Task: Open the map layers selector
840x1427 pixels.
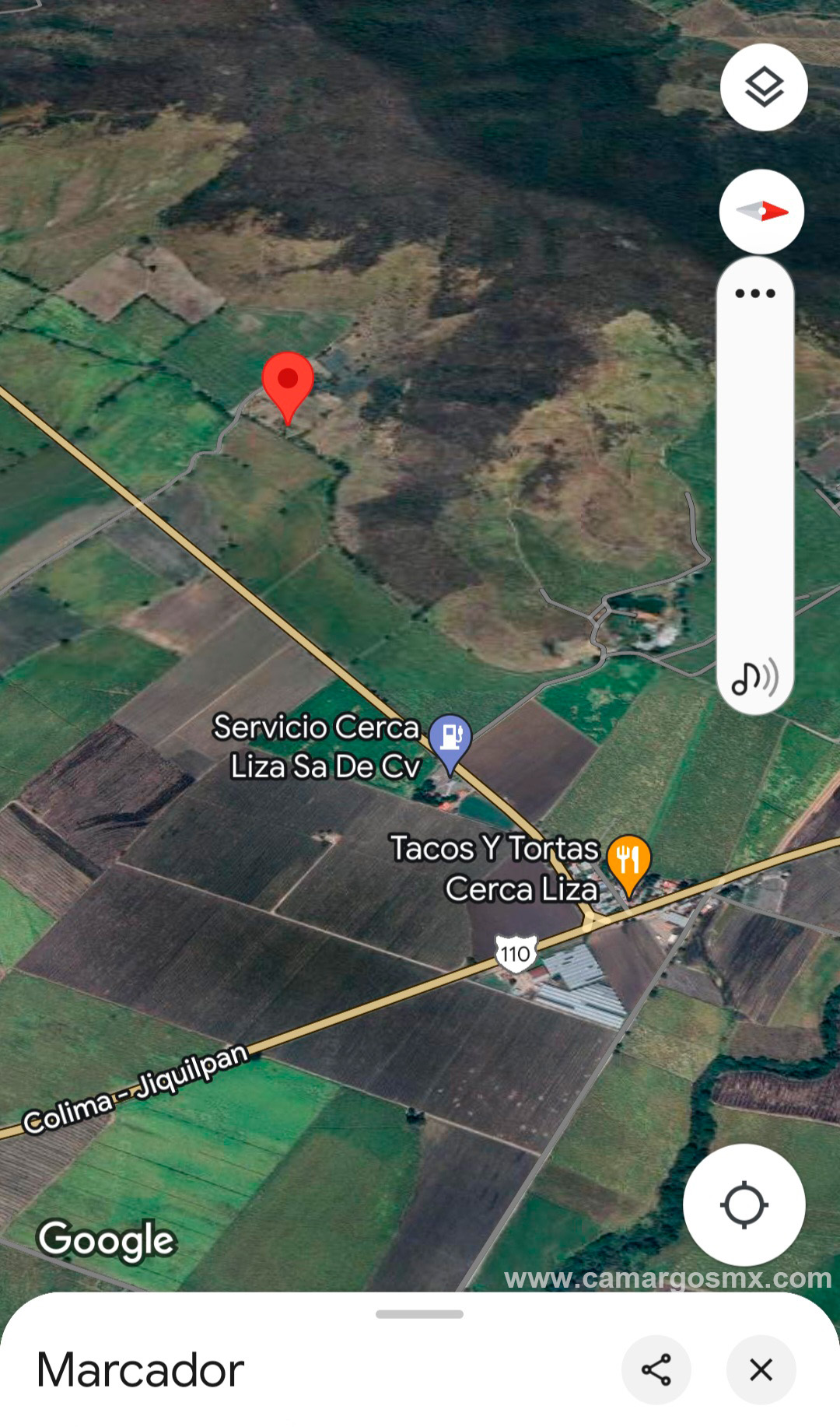Action: (763, 87)
